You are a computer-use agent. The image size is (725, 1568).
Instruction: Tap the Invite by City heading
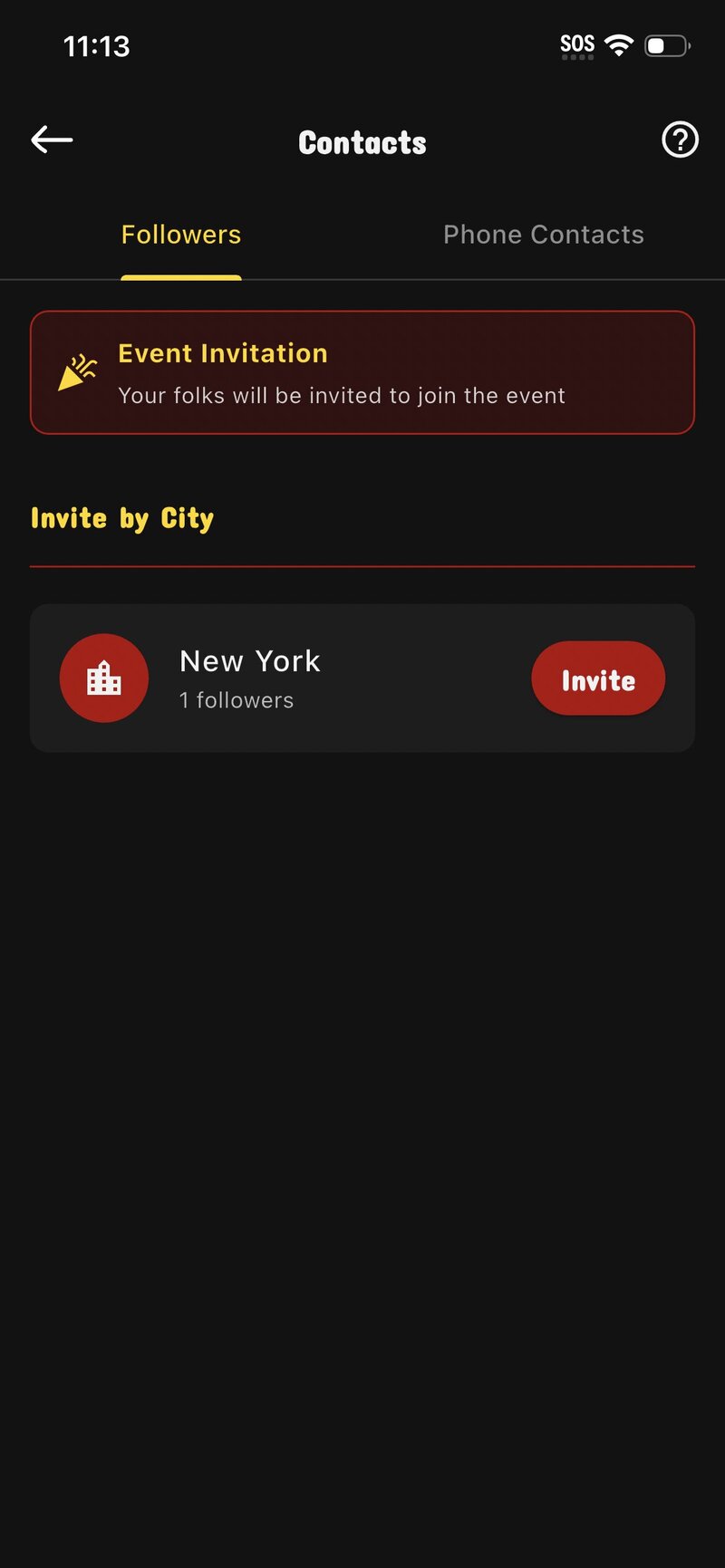tap(121, 517)
